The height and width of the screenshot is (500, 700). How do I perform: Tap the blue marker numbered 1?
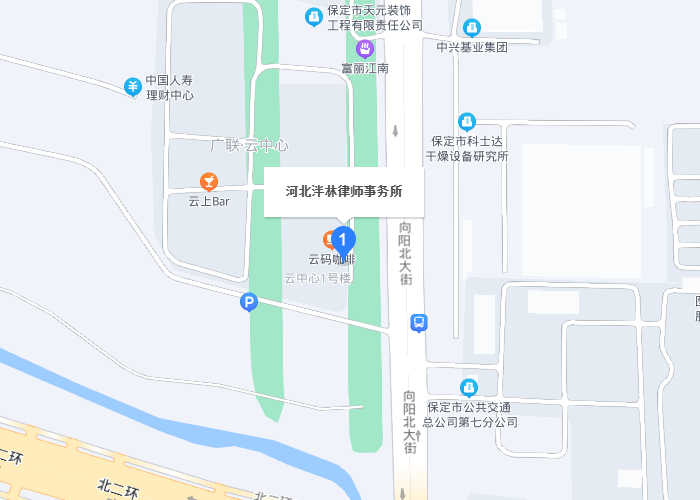click(343, 241)
